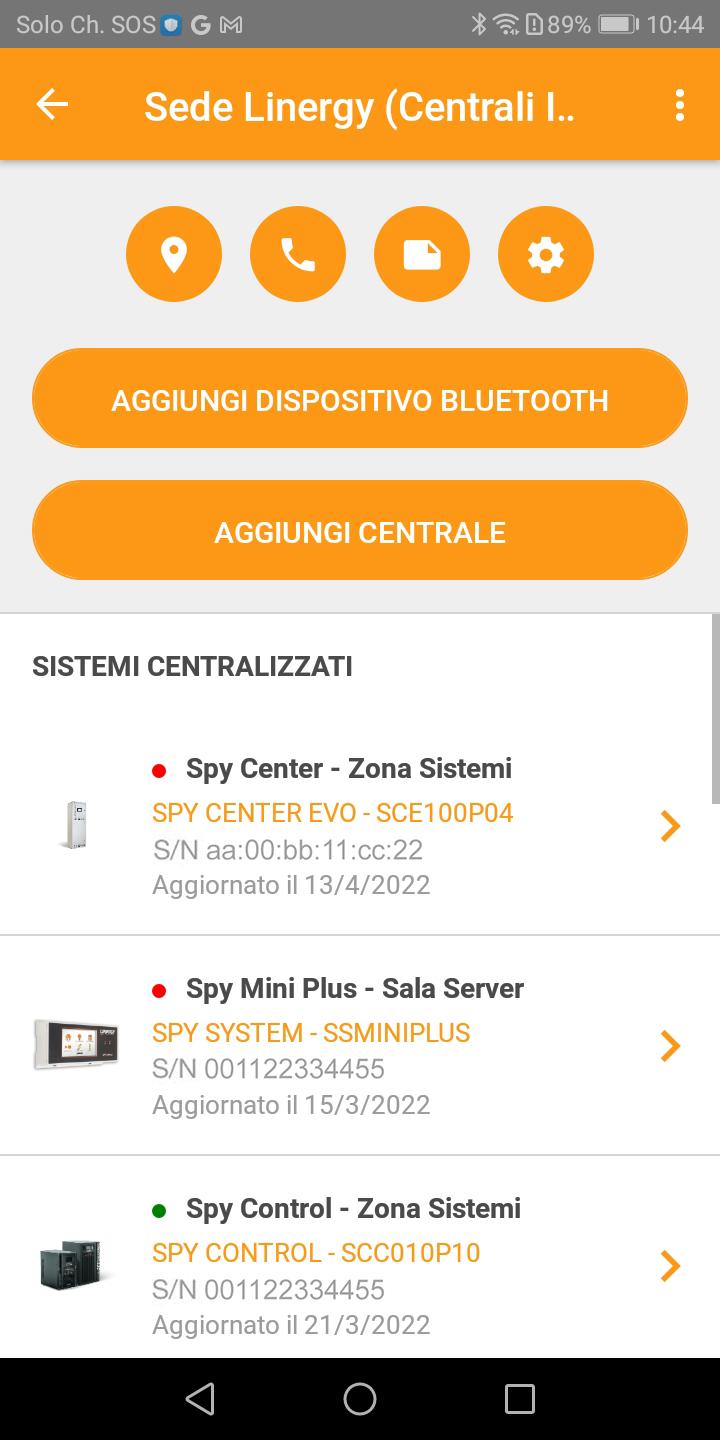Open the three-dot overflow menu

[680, 104]
